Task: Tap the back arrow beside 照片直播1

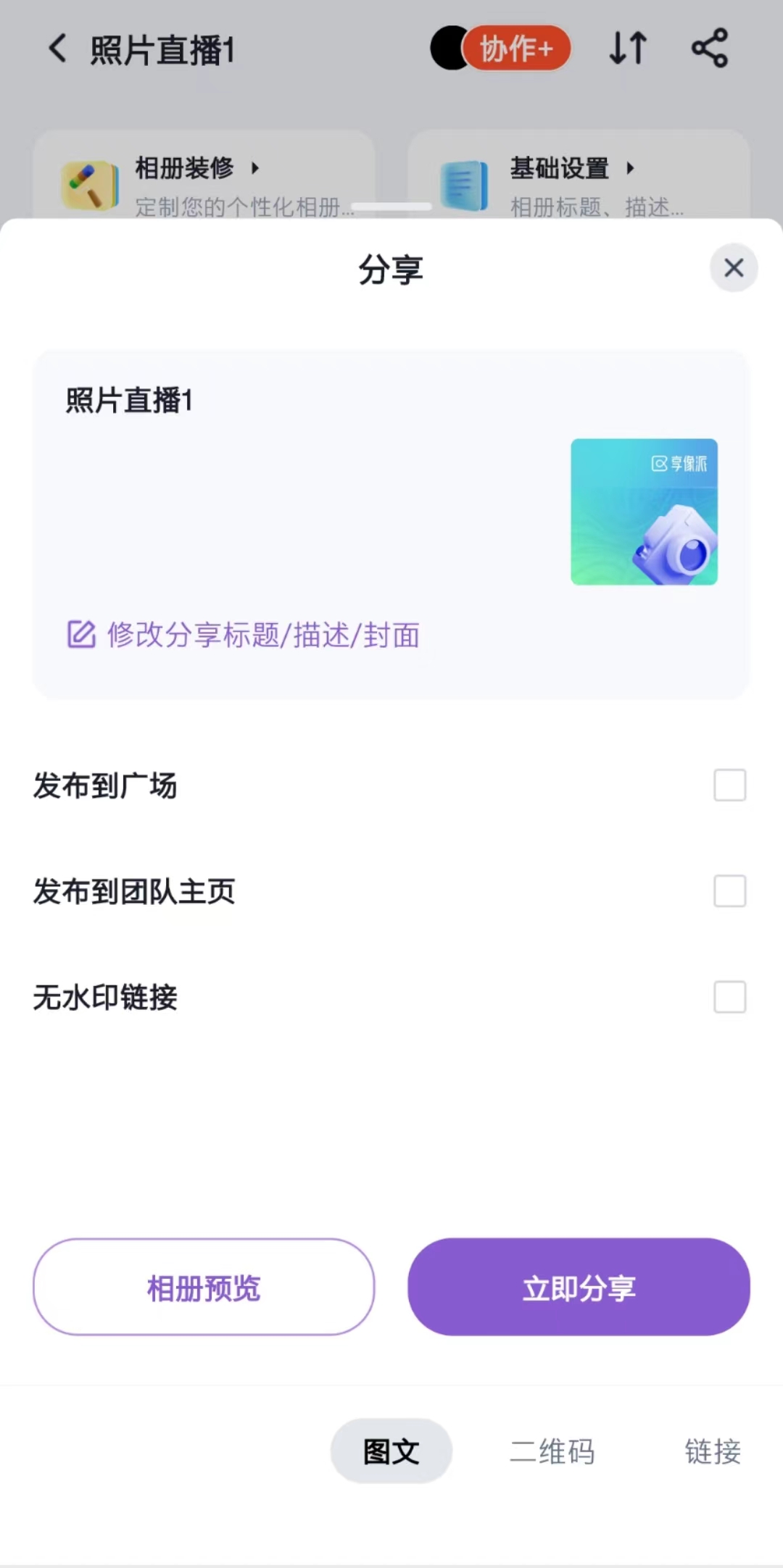Action: [x=57, y=48]
